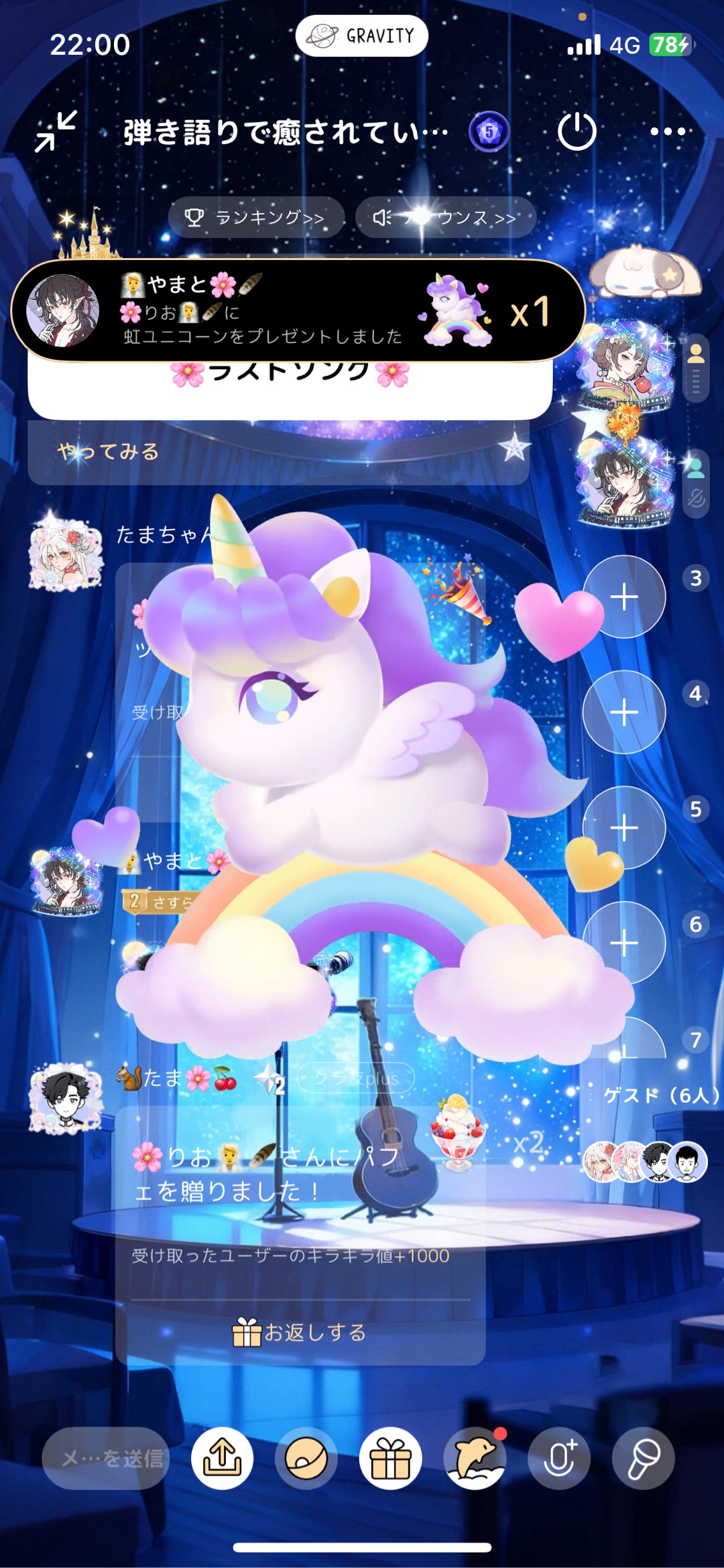Tap やってみる to try it
The width and height of the screenshot is (724, 1568).
(109, 452)
